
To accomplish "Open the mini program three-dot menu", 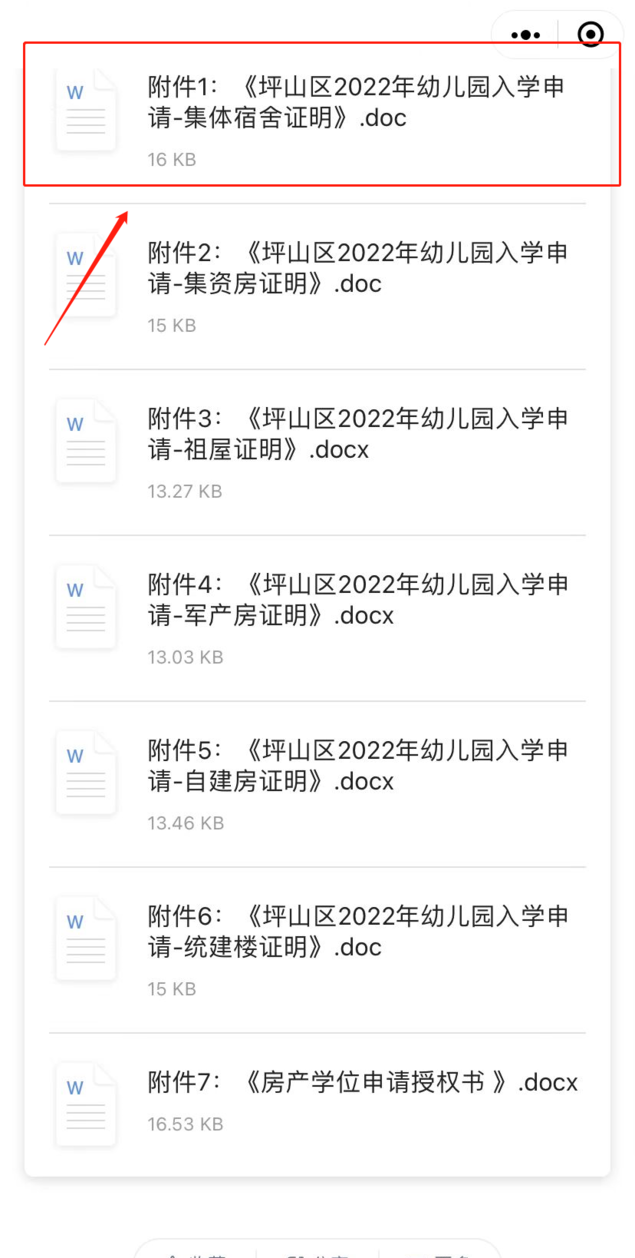I will point(525,35).
